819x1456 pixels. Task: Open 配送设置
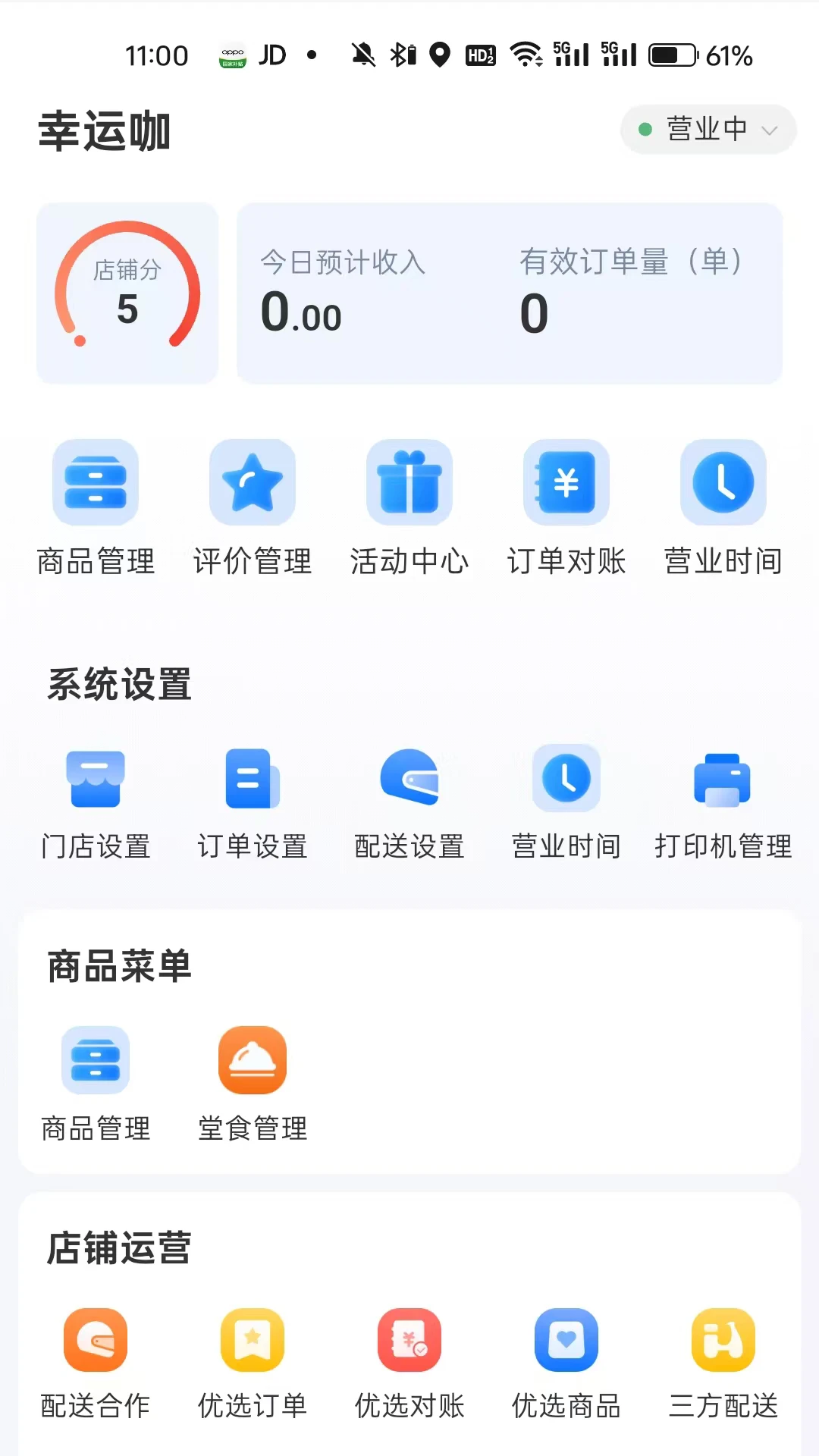(409, 804)
